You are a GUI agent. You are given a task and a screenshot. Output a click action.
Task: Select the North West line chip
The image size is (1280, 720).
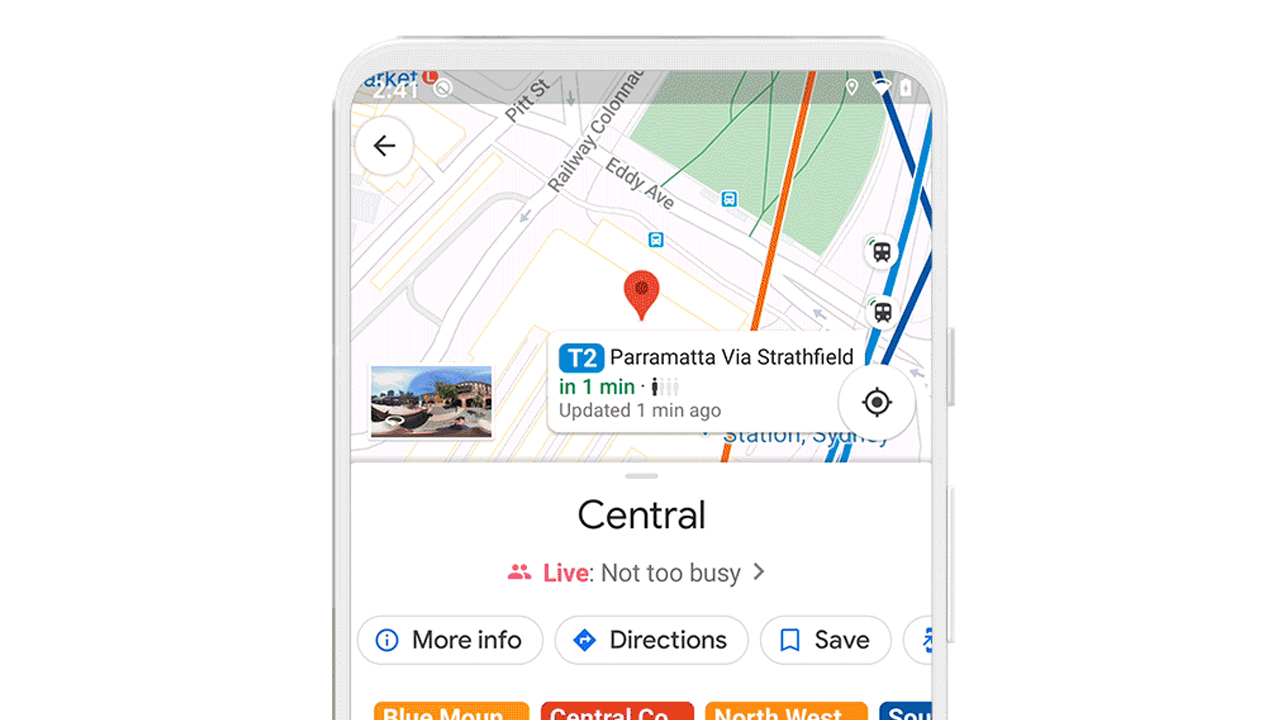tap(786, 711)
